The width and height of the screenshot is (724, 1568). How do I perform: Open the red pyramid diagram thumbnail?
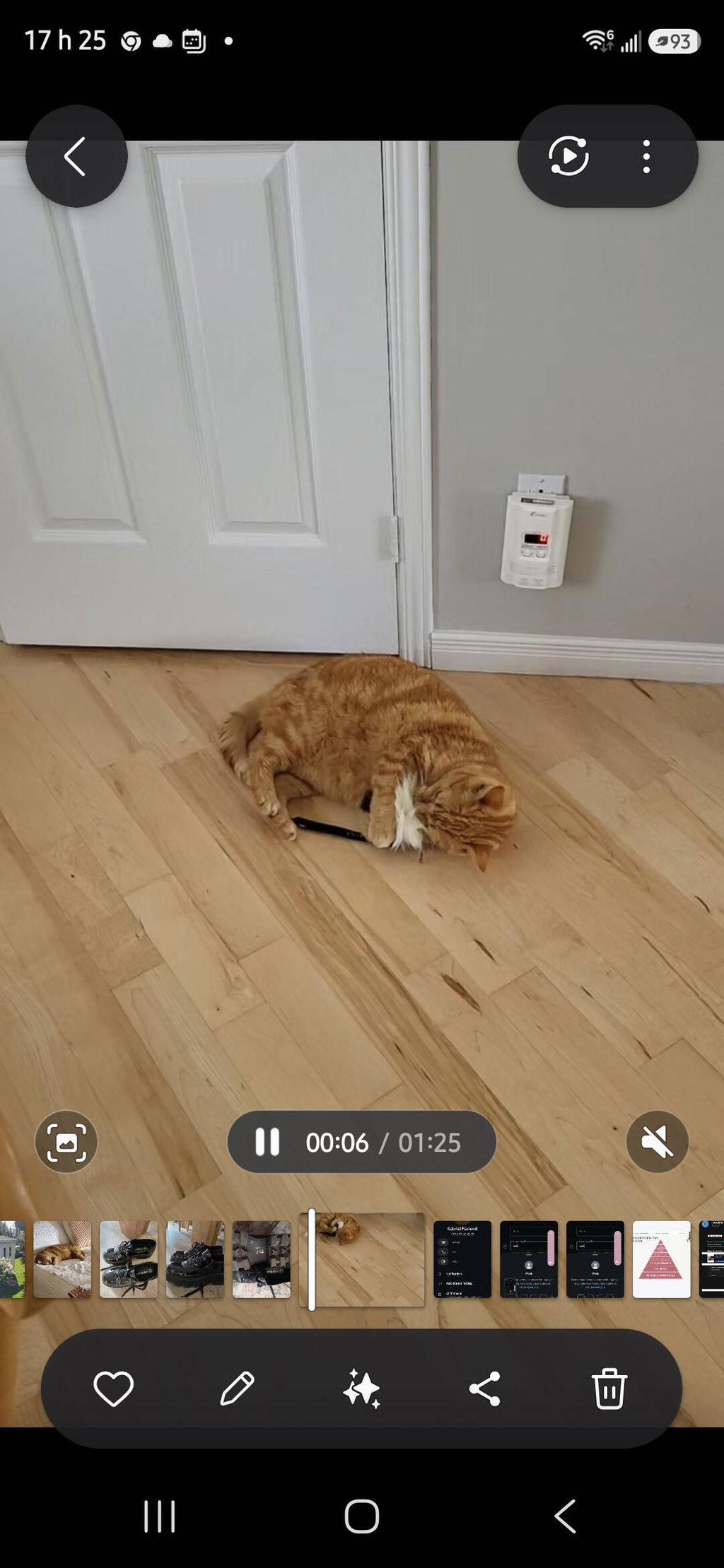(x=662, y=1259)
